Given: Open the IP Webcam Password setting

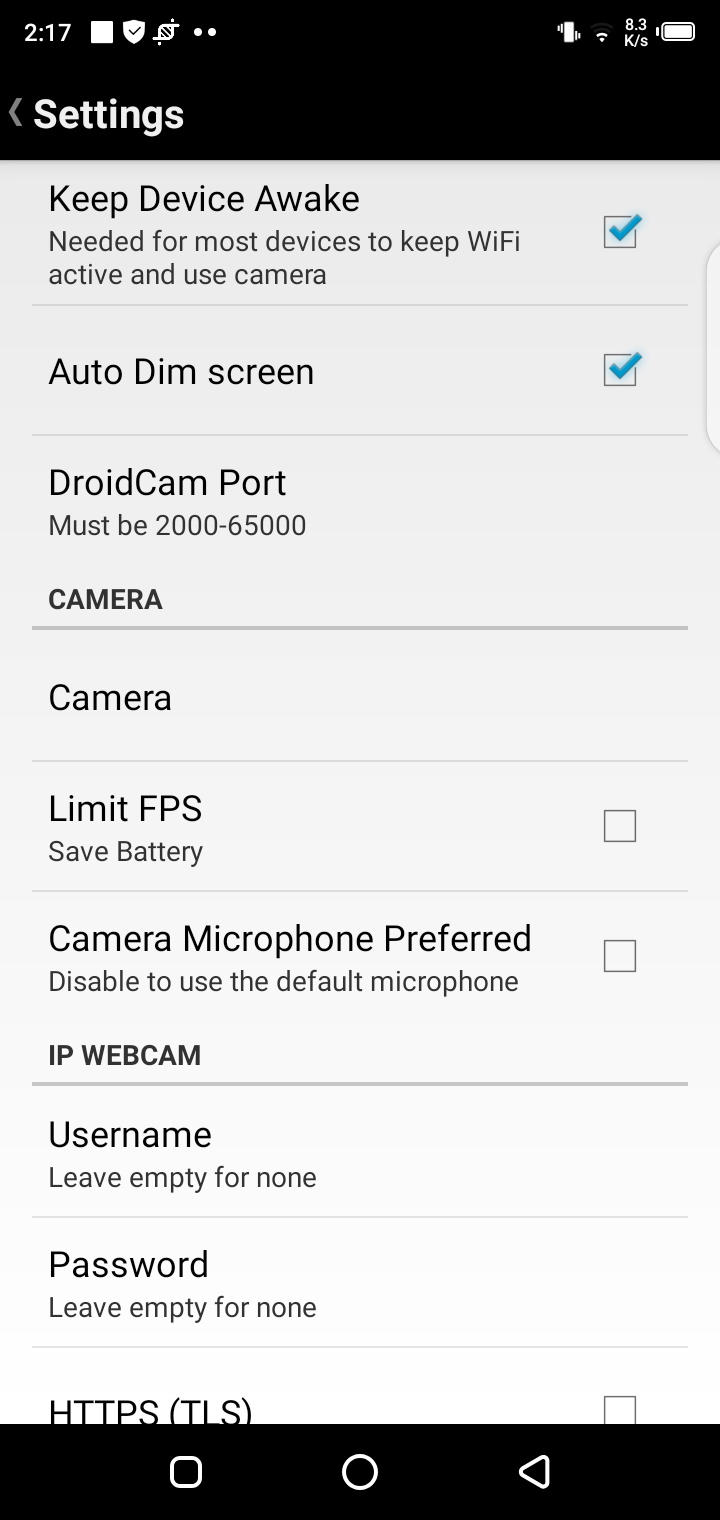Looking at the screenshot, I should [360, 1283].
